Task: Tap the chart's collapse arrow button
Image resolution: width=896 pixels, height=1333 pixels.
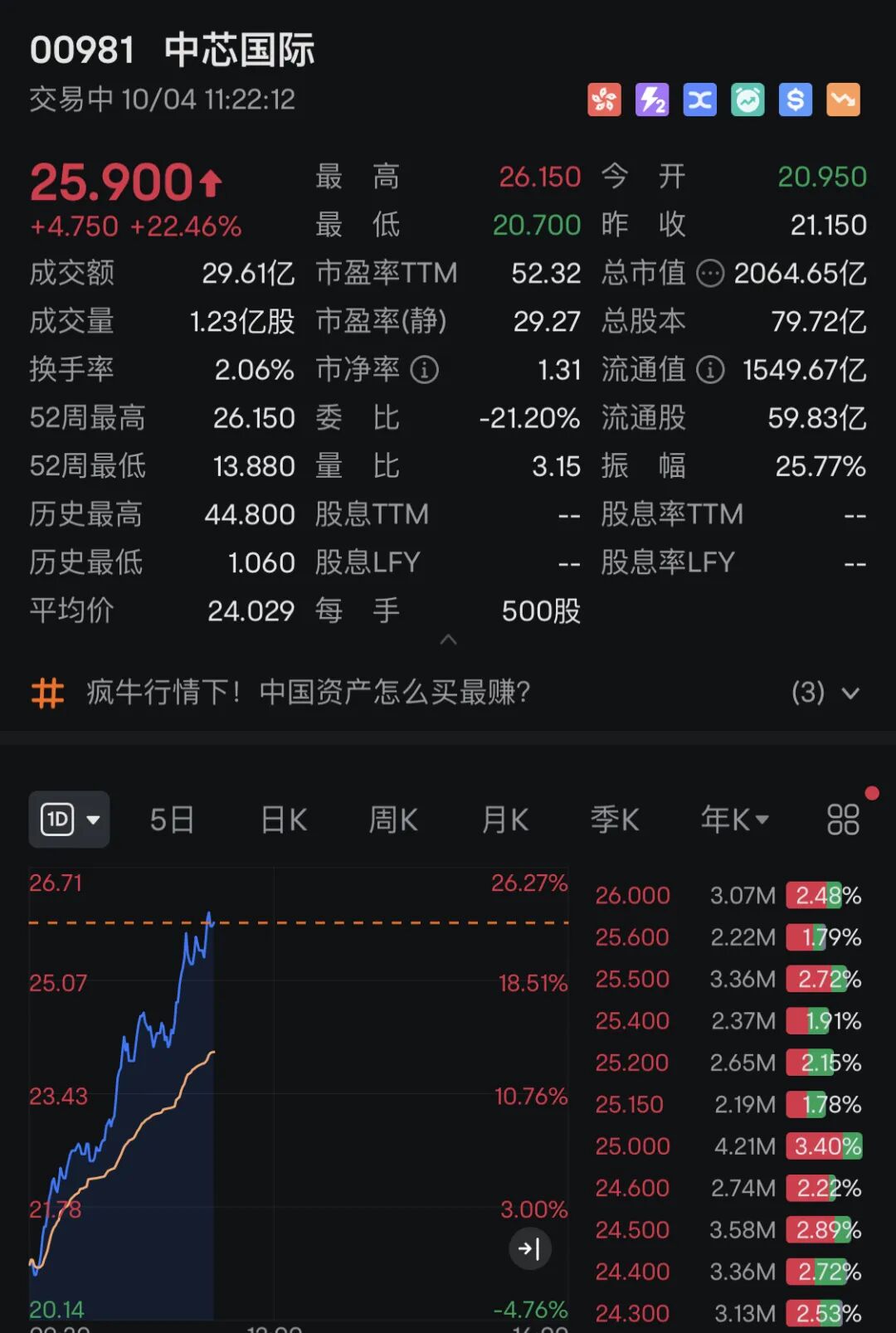Action: 529,1248
